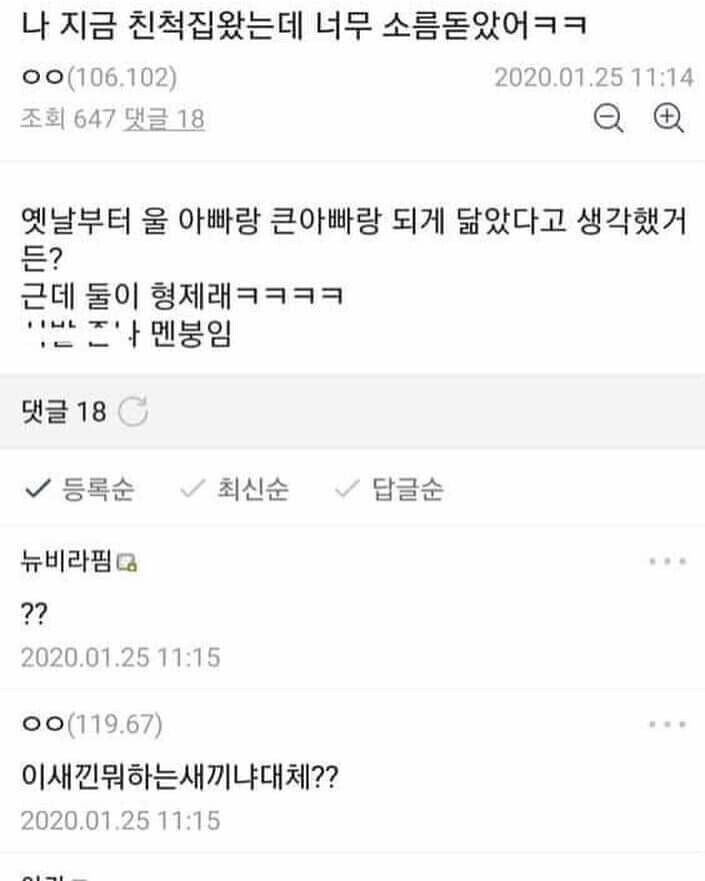This screenshot has width=705, height=881.
Task: Sort comments by 최신순
Action: tap(235, 490)
